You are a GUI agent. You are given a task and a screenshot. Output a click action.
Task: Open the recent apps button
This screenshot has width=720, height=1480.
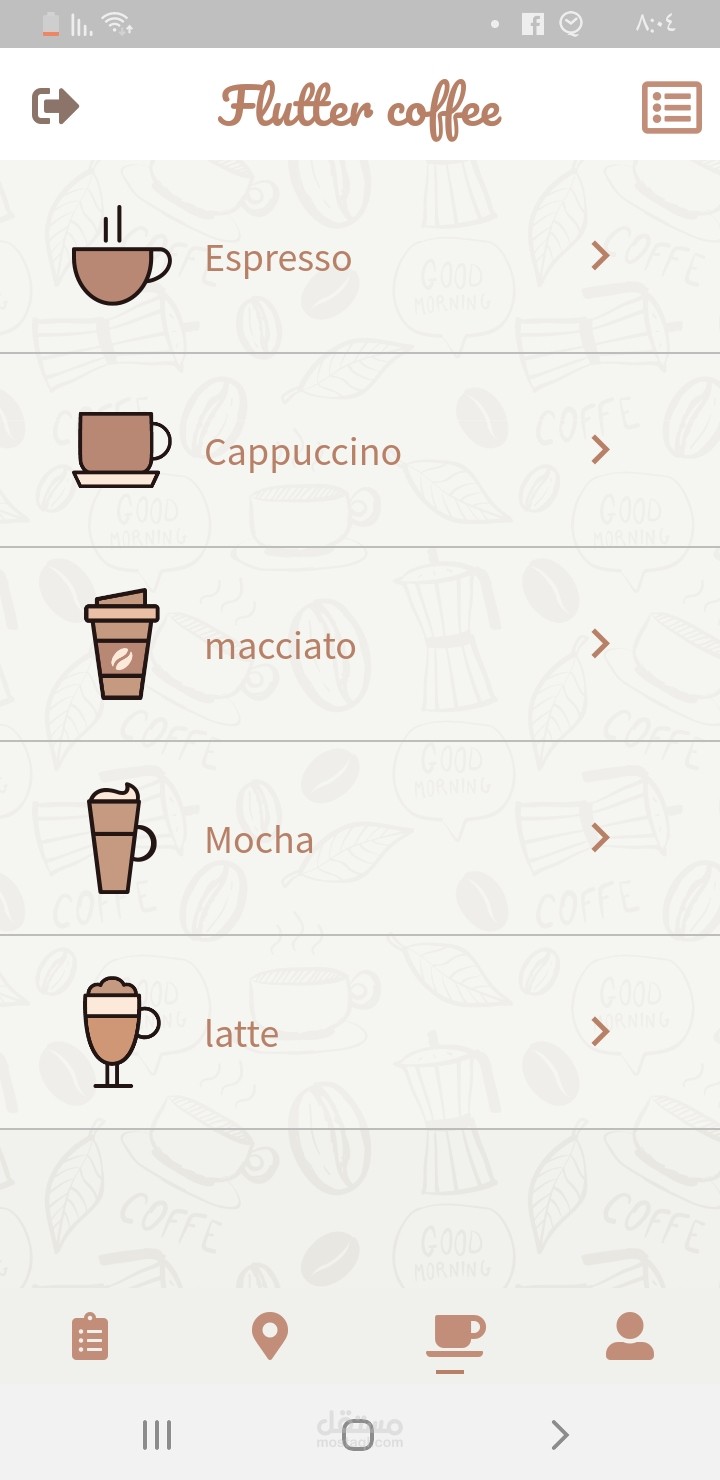tap(157, 1436)
